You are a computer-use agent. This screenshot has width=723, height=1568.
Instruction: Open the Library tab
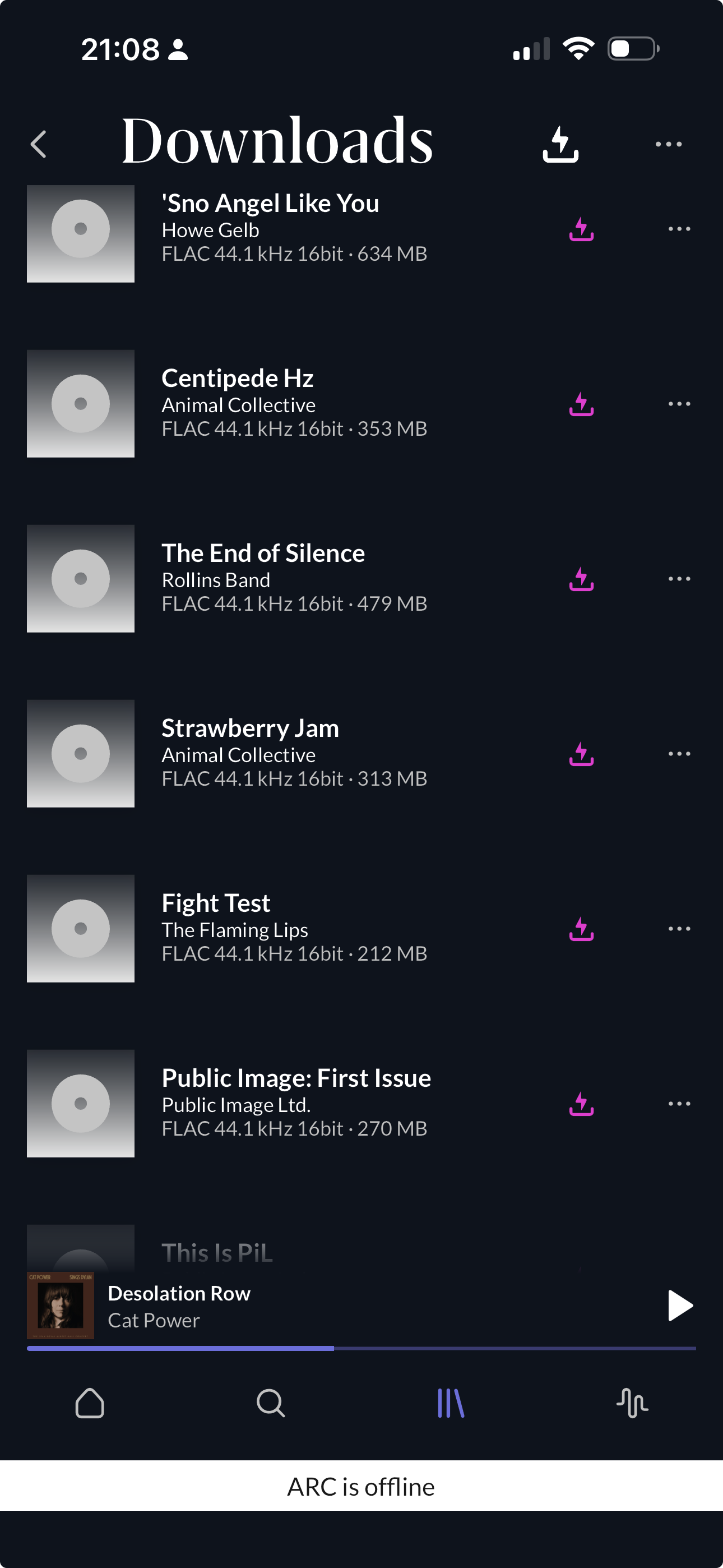click(451, 1403)
